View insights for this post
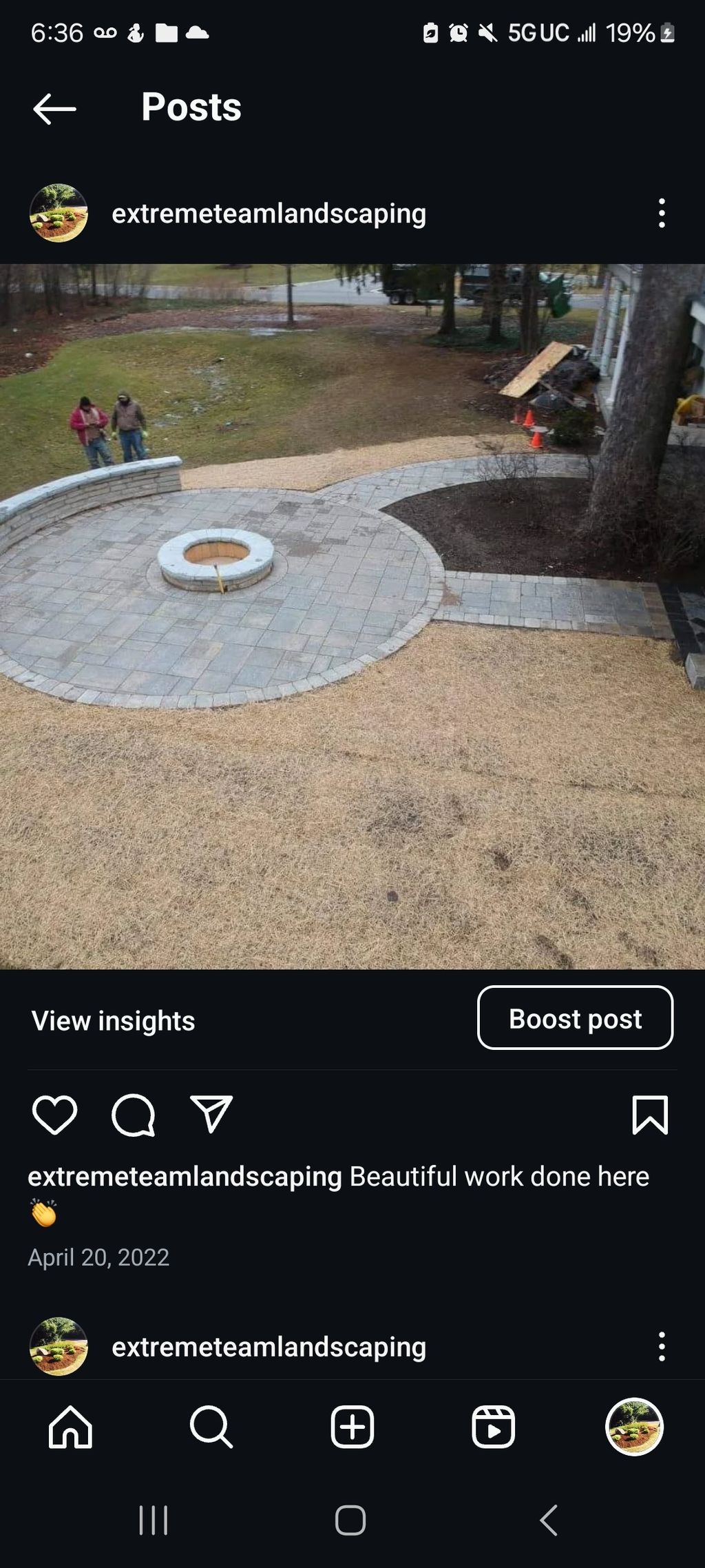 tap(114, 1020)
